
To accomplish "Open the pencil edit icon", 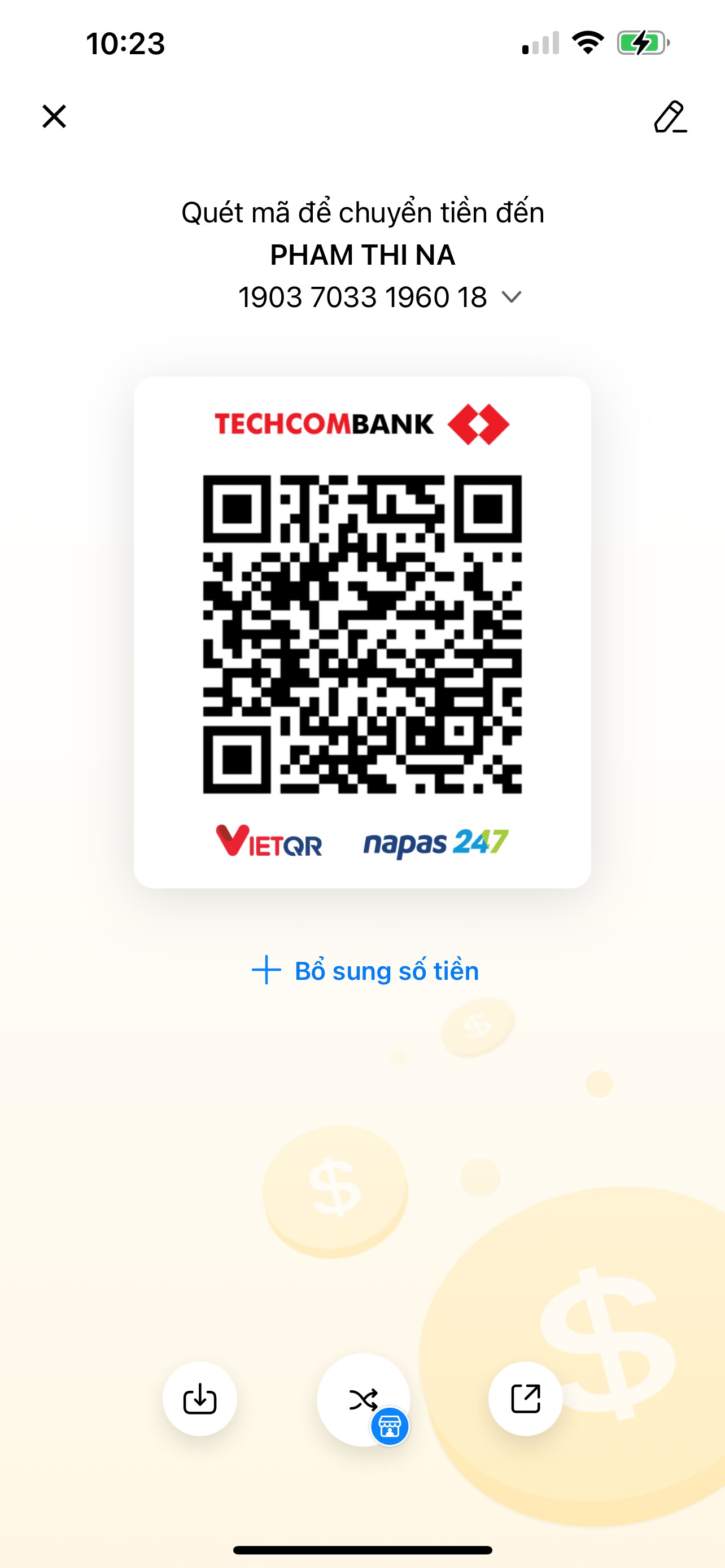I will click(670, 116).
